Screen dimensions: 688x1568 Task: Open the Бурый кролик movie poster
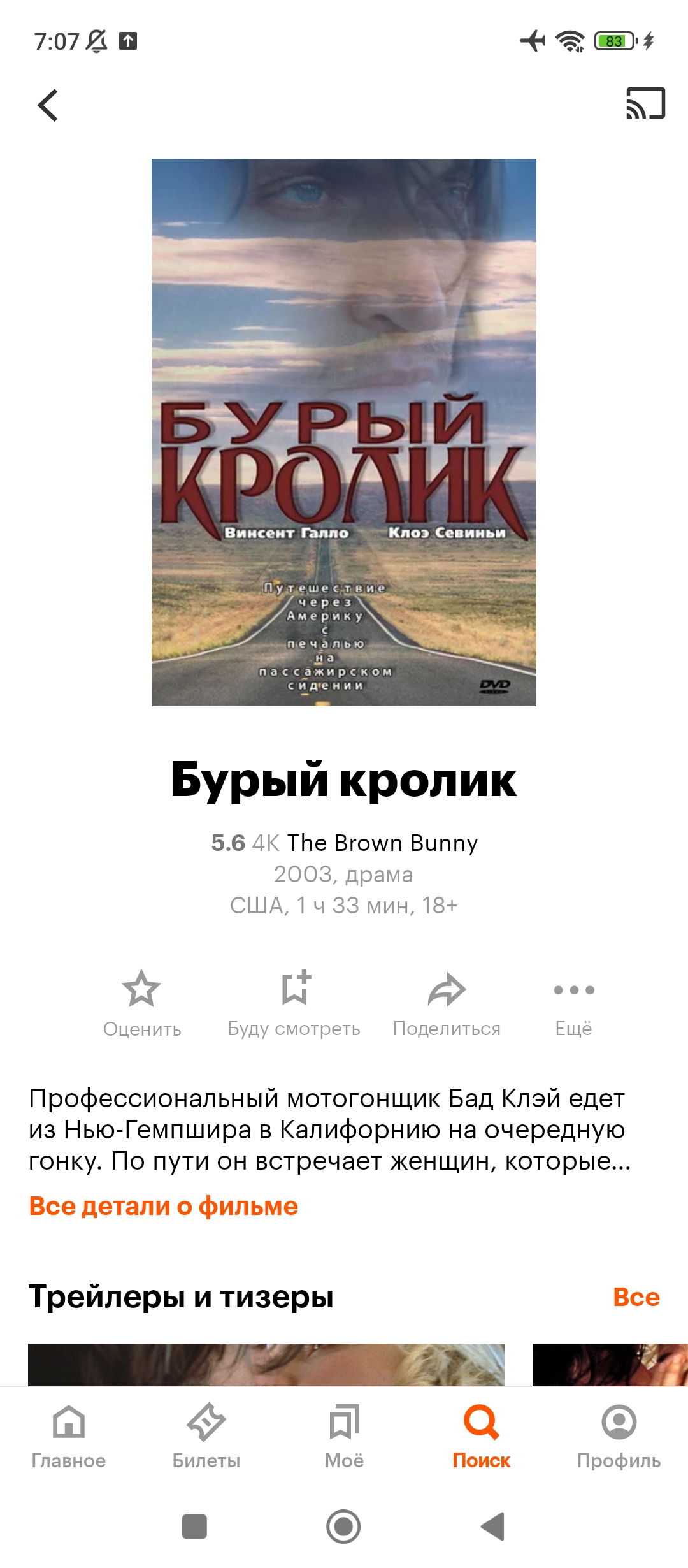click(x=344, y=432)
